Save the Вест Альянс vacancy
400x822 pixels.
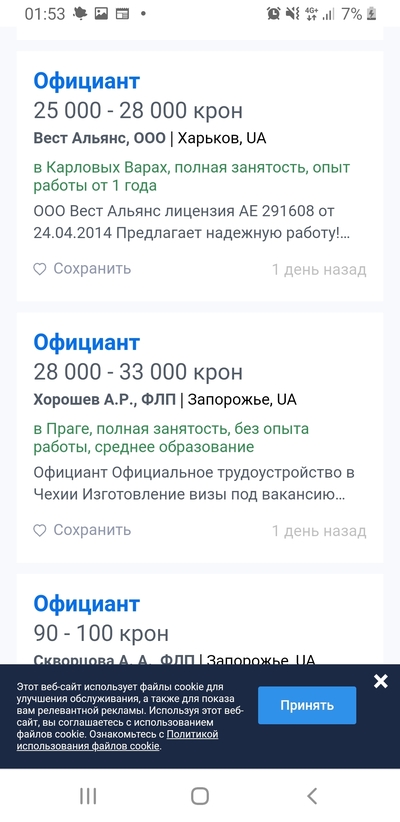(x=82, y=269)
